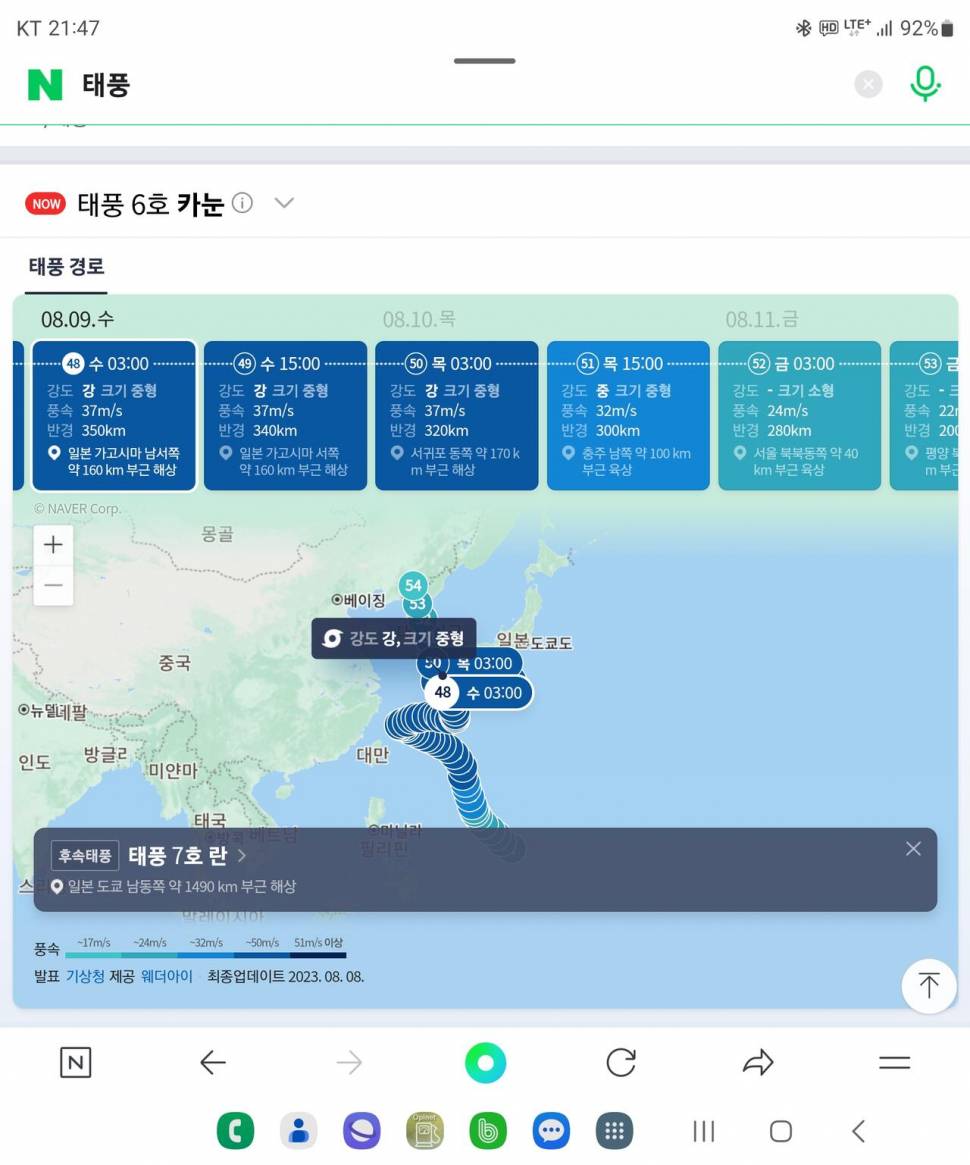Image resolution: width=970 pixels, height=1165 pixels.
Task: Open the browser hamburger menu
Action: pyautogui.click(x=894, y=1062)
